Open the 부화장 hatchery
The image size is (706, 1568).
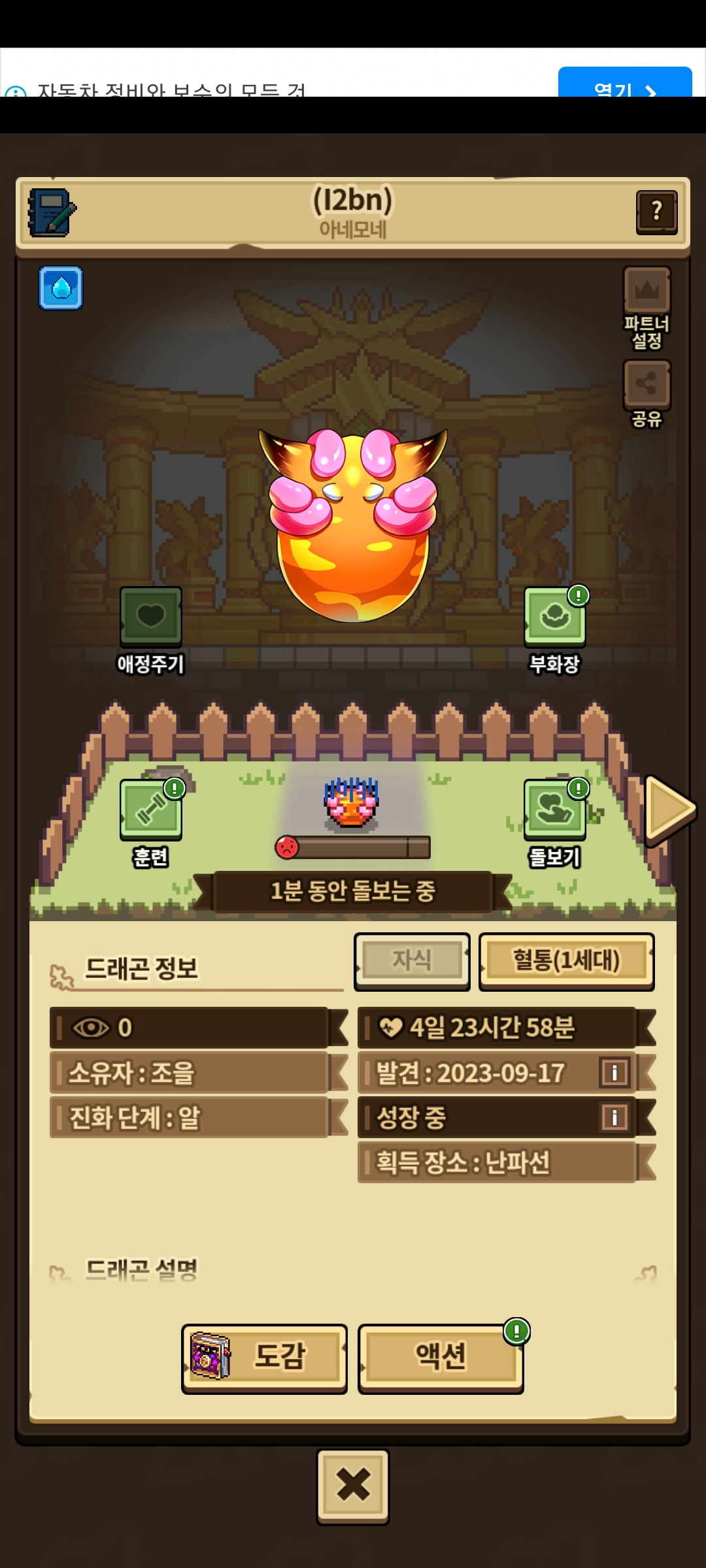pyautogui.click(x=554, y=617)
